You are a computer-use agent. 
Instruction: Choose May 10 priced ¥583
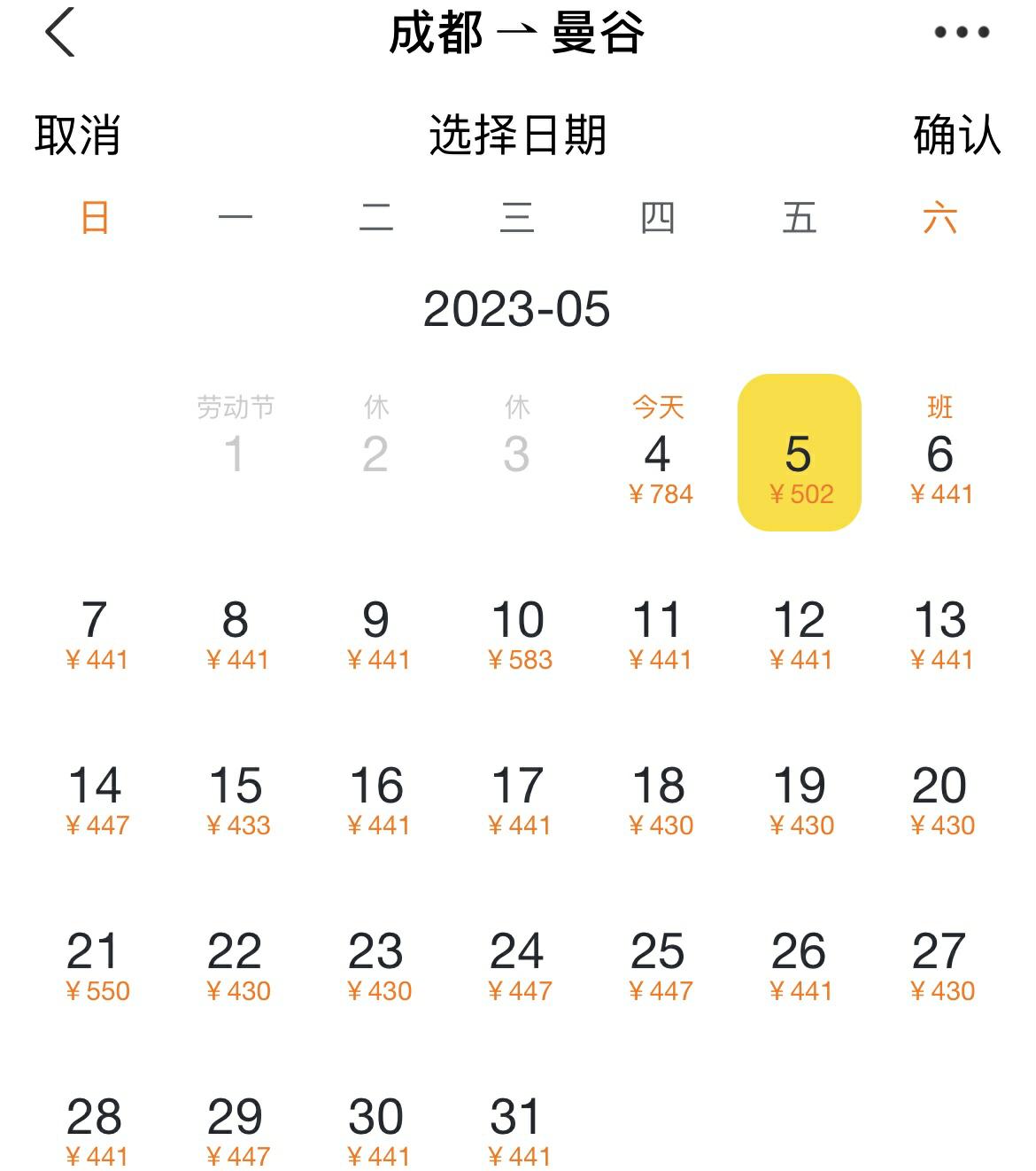[518, 622]
